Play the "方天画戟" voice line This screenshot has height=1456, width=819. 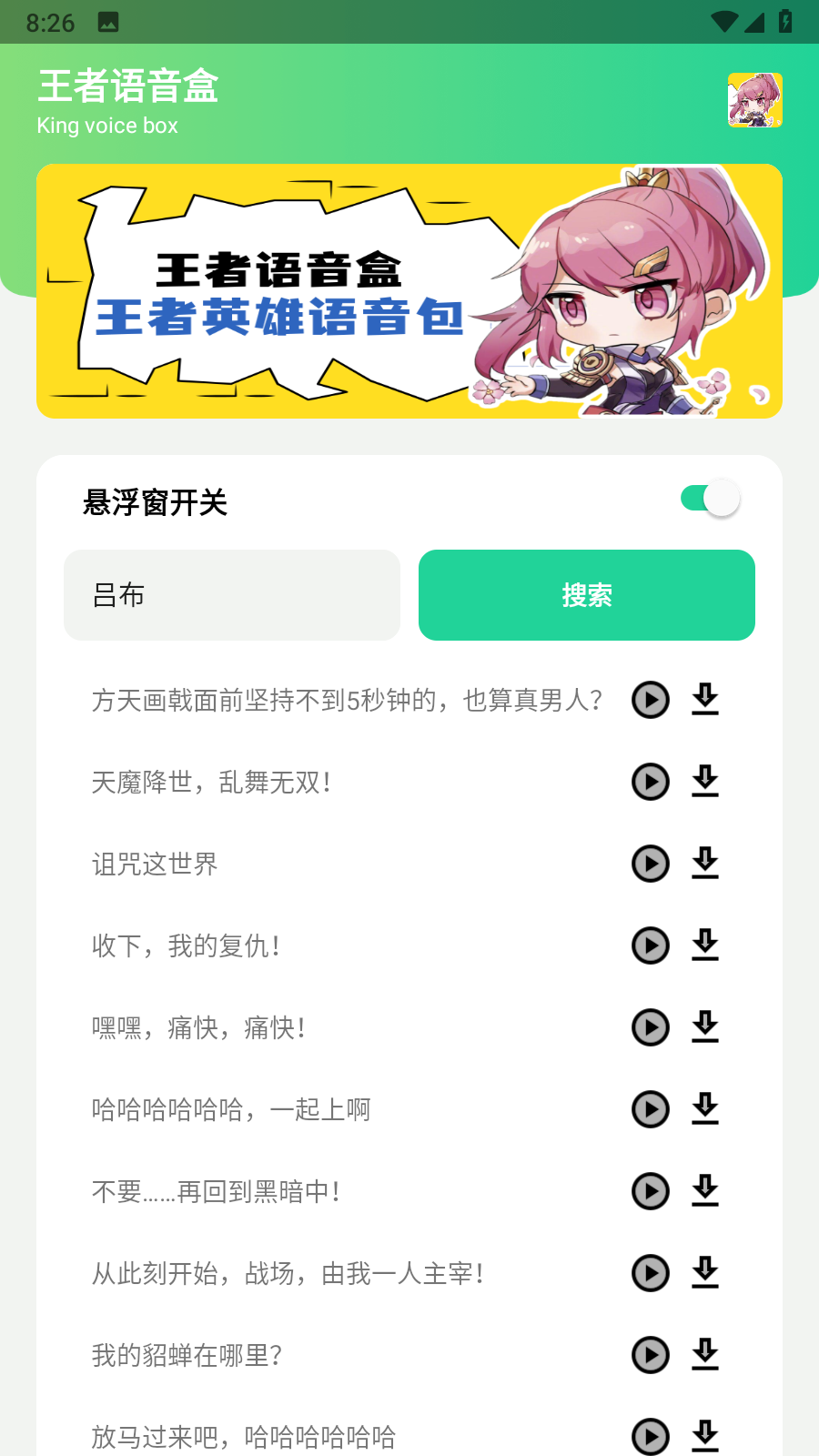coord(650,701)
